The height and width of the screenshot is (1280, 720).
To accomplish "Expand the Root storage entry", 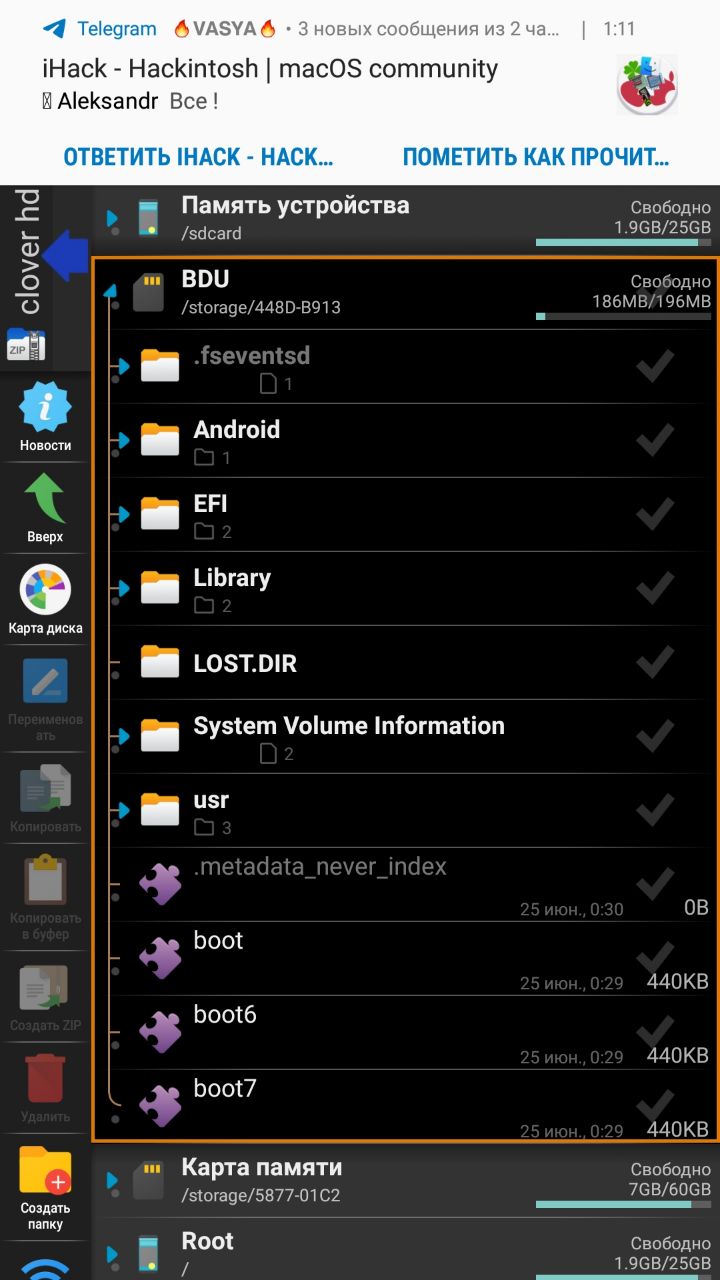I will (111, 1254).
